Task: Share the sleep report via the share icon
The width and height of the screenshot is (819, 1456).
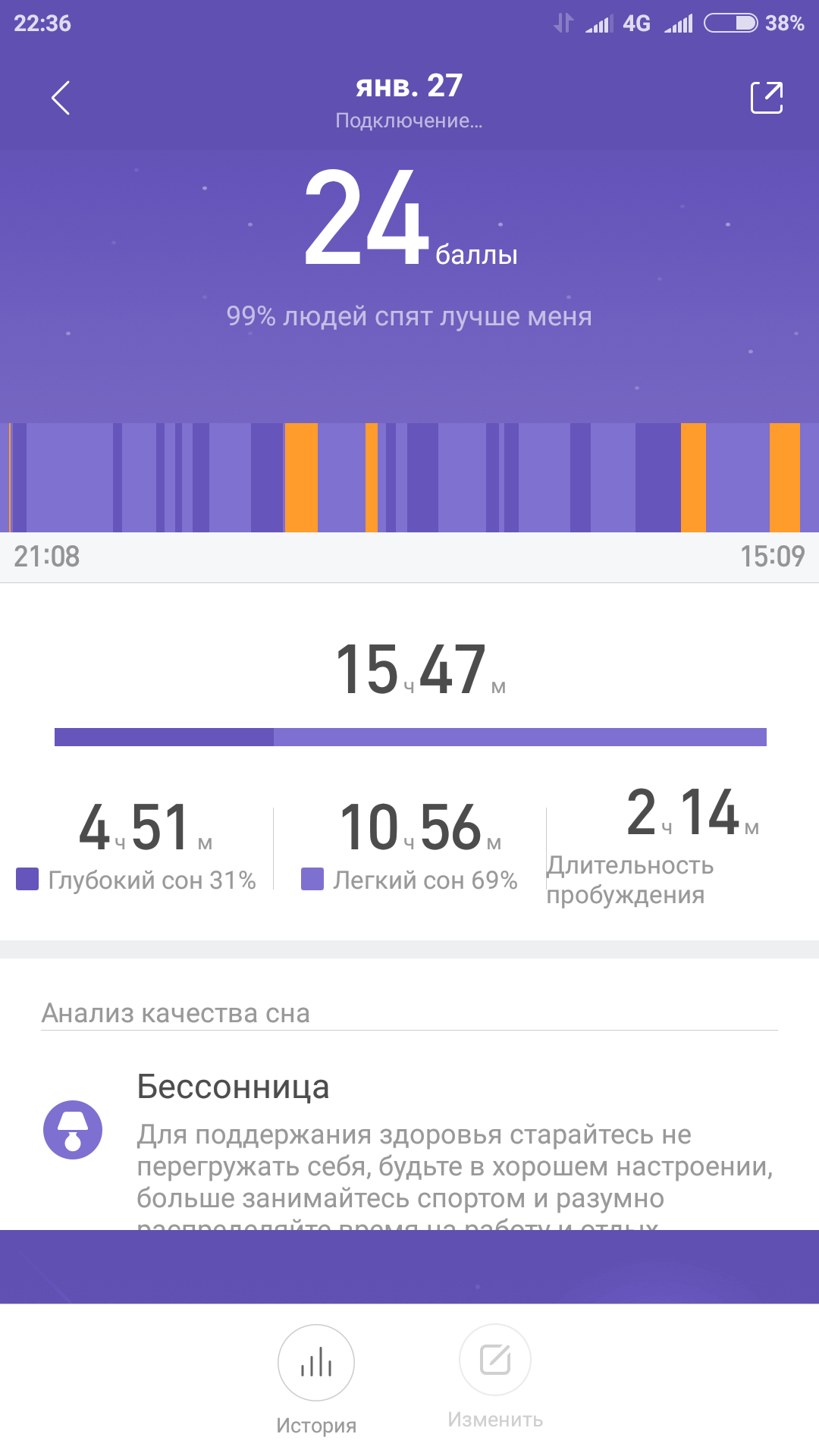Action: pyautogui.click(x=766, y=98)
